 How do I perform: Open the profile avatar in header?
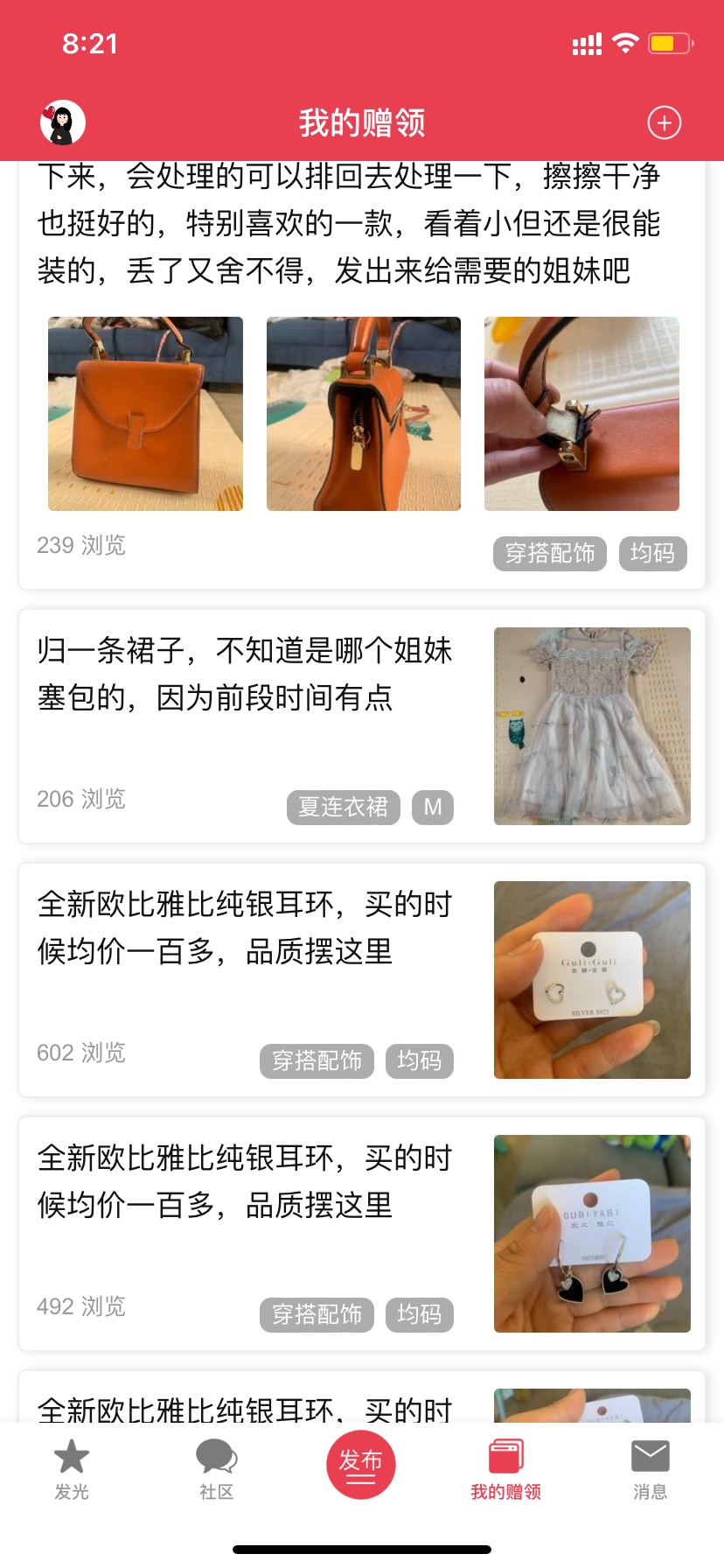point(63,122)
